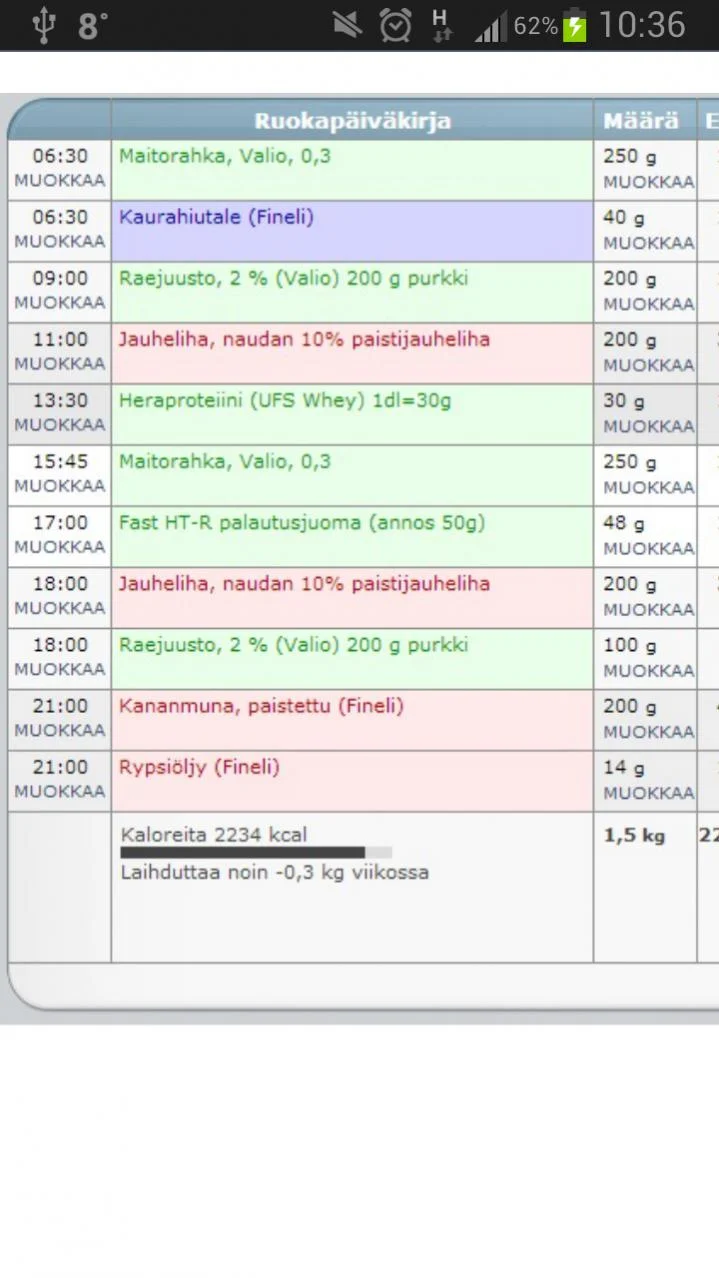Open Fast HT-R palautusjuoma item

pos(301,522)
